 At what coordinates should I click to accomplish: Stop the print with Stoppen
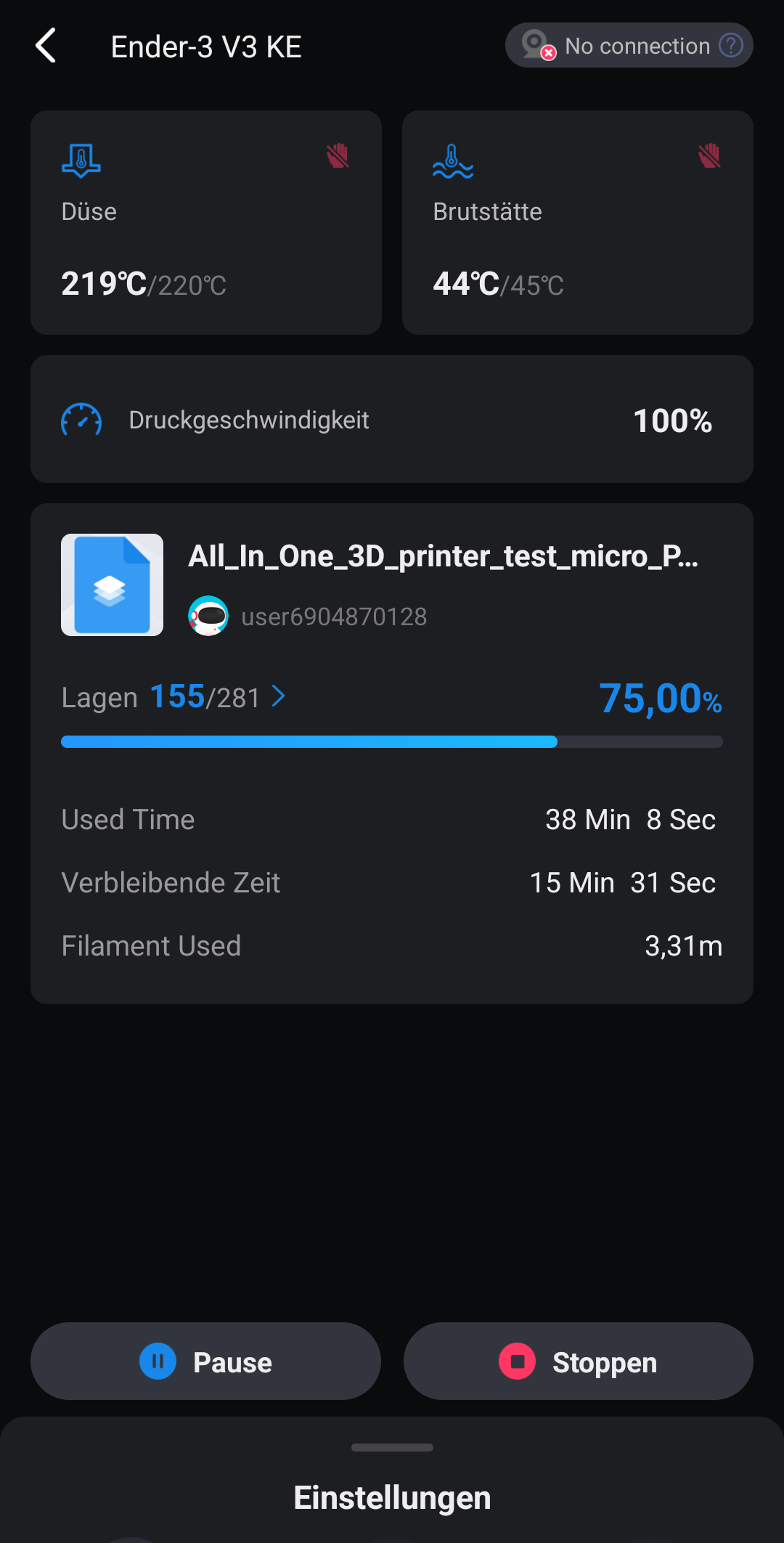pos(579,1361)
